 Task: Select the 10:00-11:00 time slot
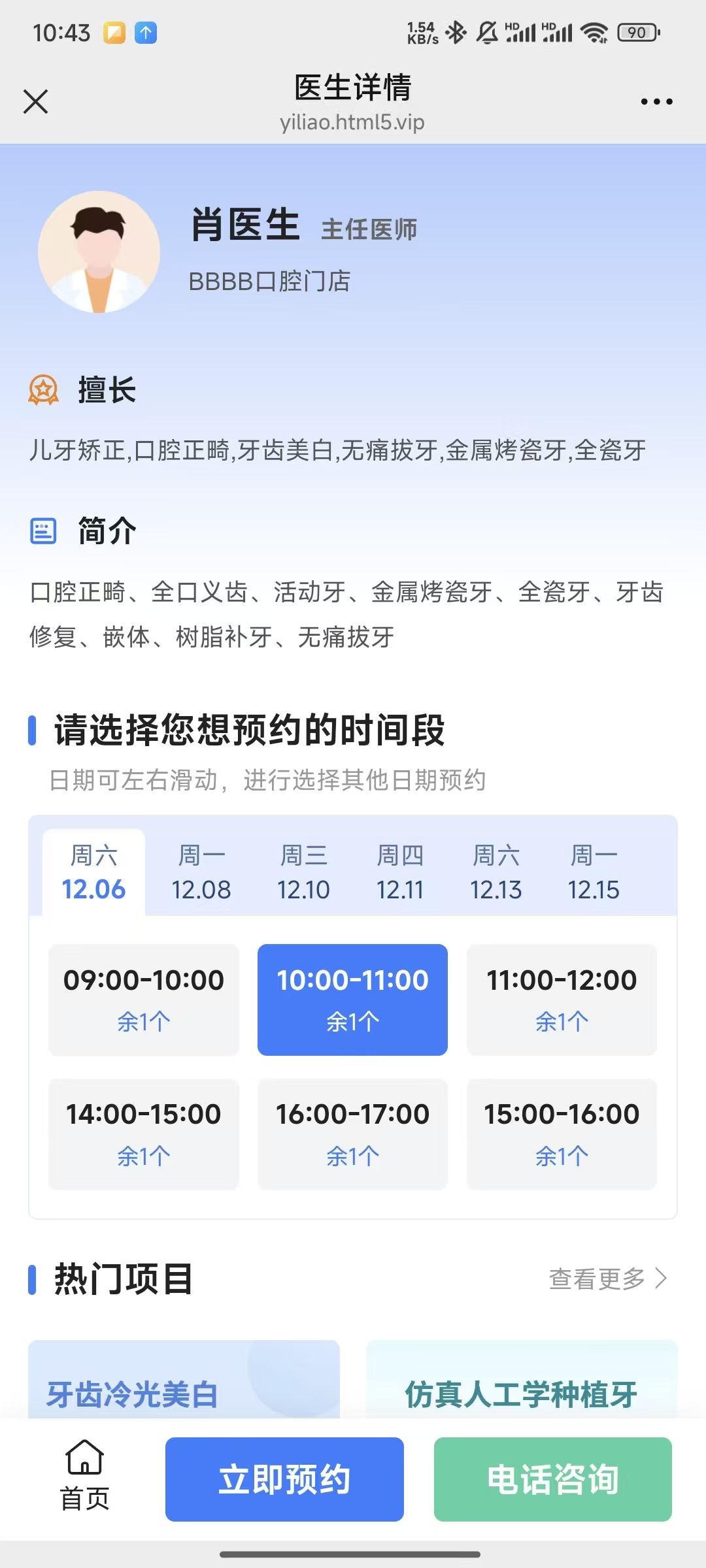pyautogui.click(x=352, y=1000)
